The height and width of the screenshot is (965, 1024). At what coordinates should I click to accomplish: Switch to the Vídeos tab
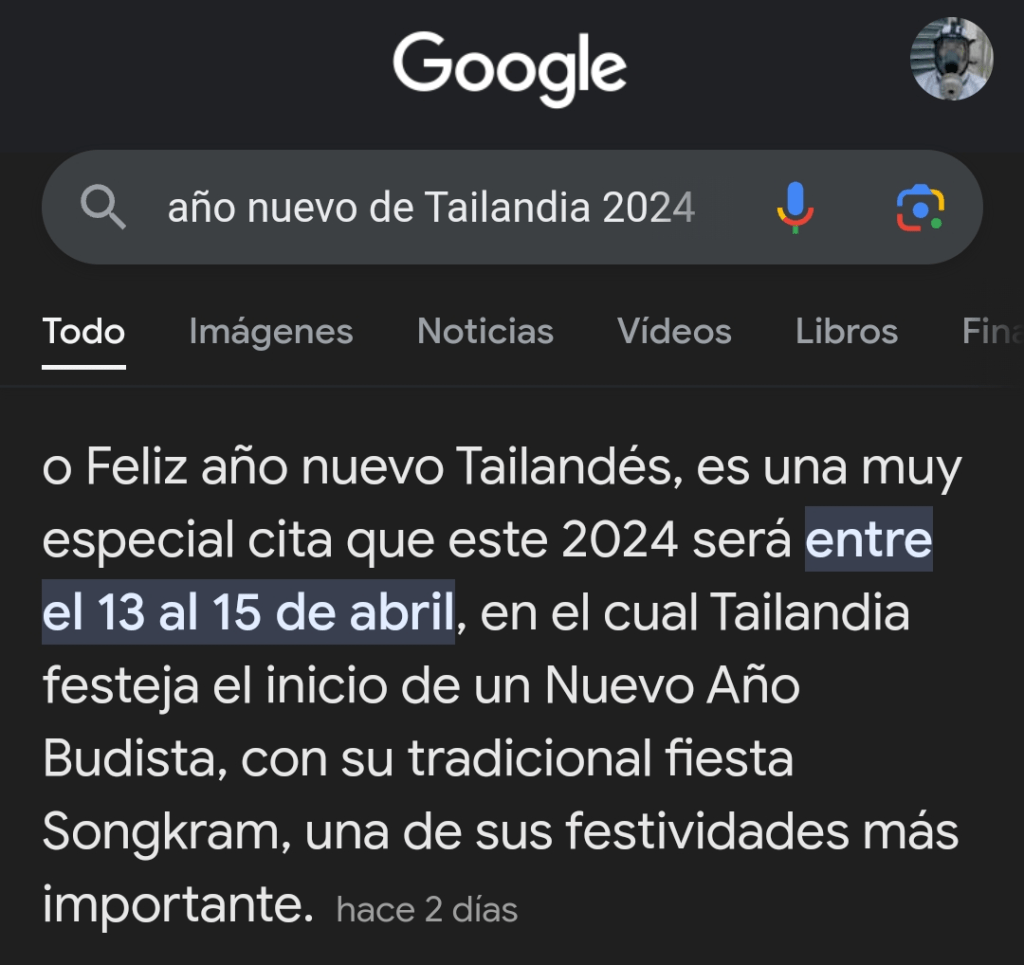point(674,331)
